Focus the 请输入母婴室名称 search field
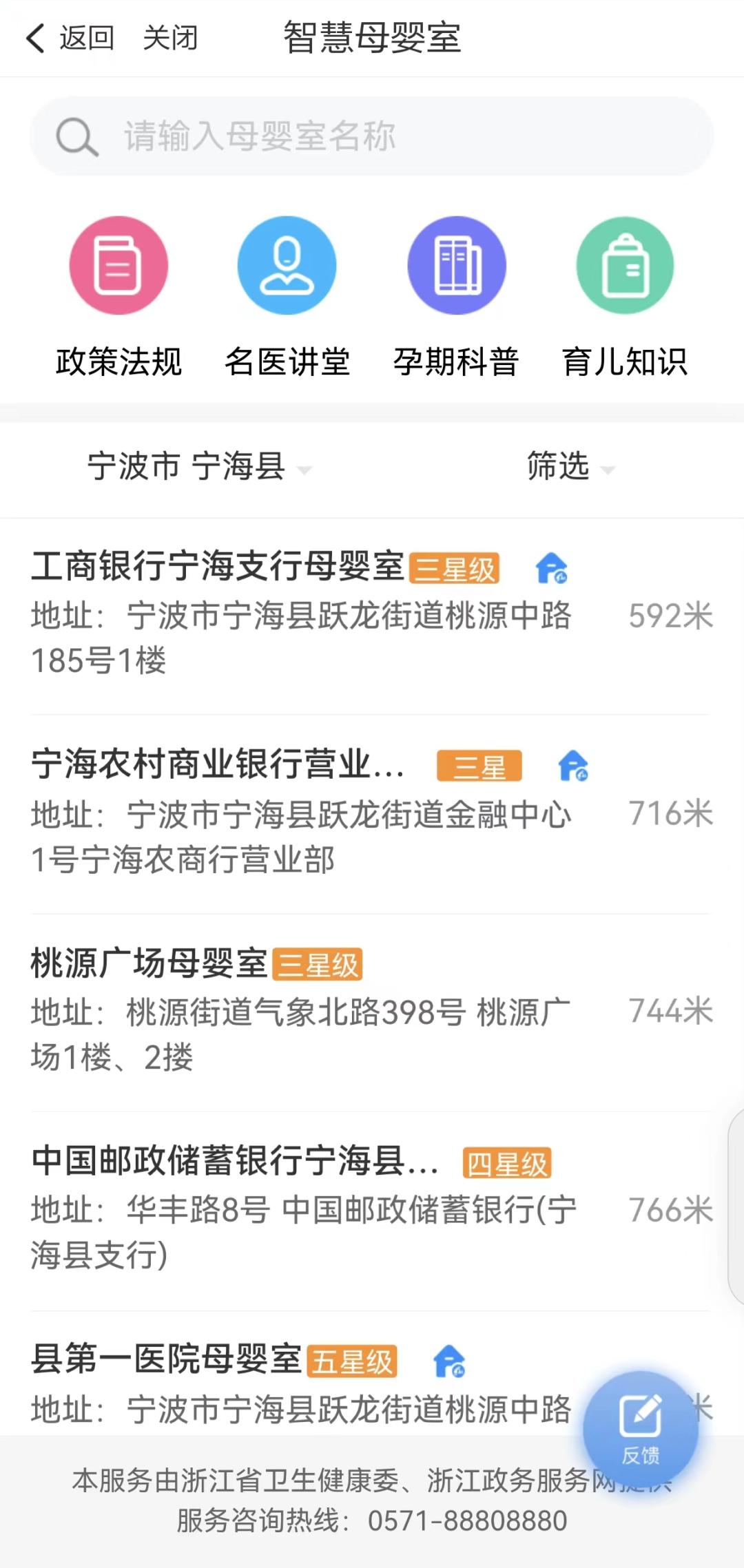Image resolution: width=744 pixels, height=1568 pixels. [372, 136]
